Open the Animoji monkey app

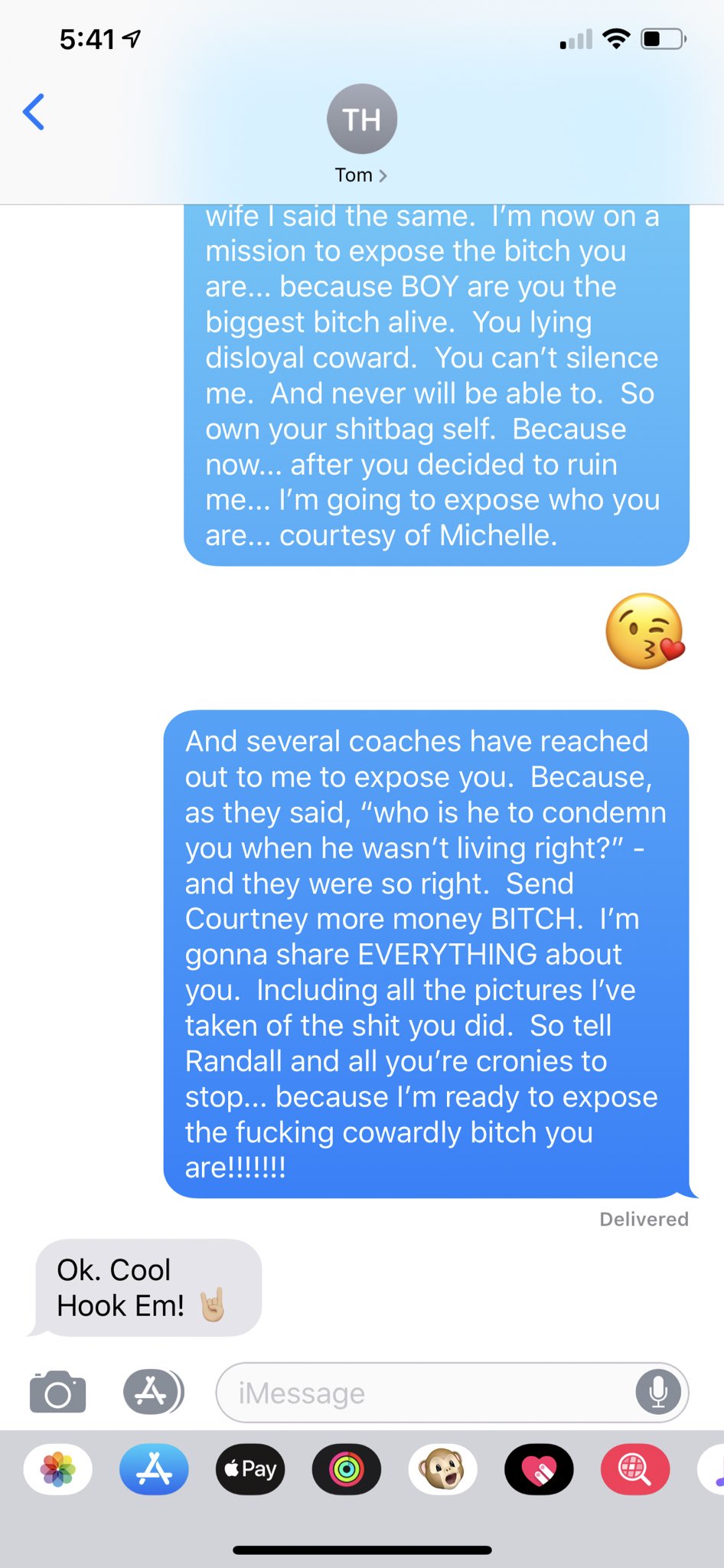442,1469
